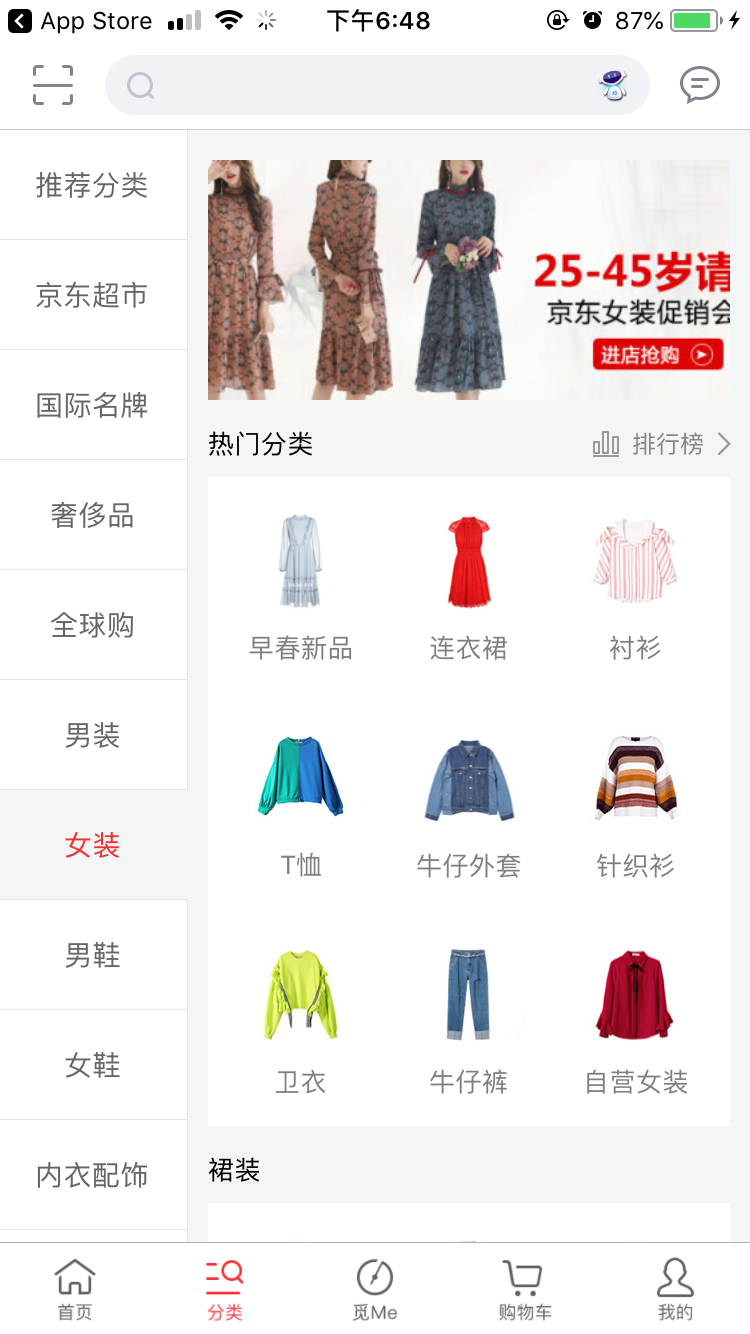Open the 购物车 shopping cart tab
The width and height of the screenshot is (750, 1334).
pos(525,1289)
